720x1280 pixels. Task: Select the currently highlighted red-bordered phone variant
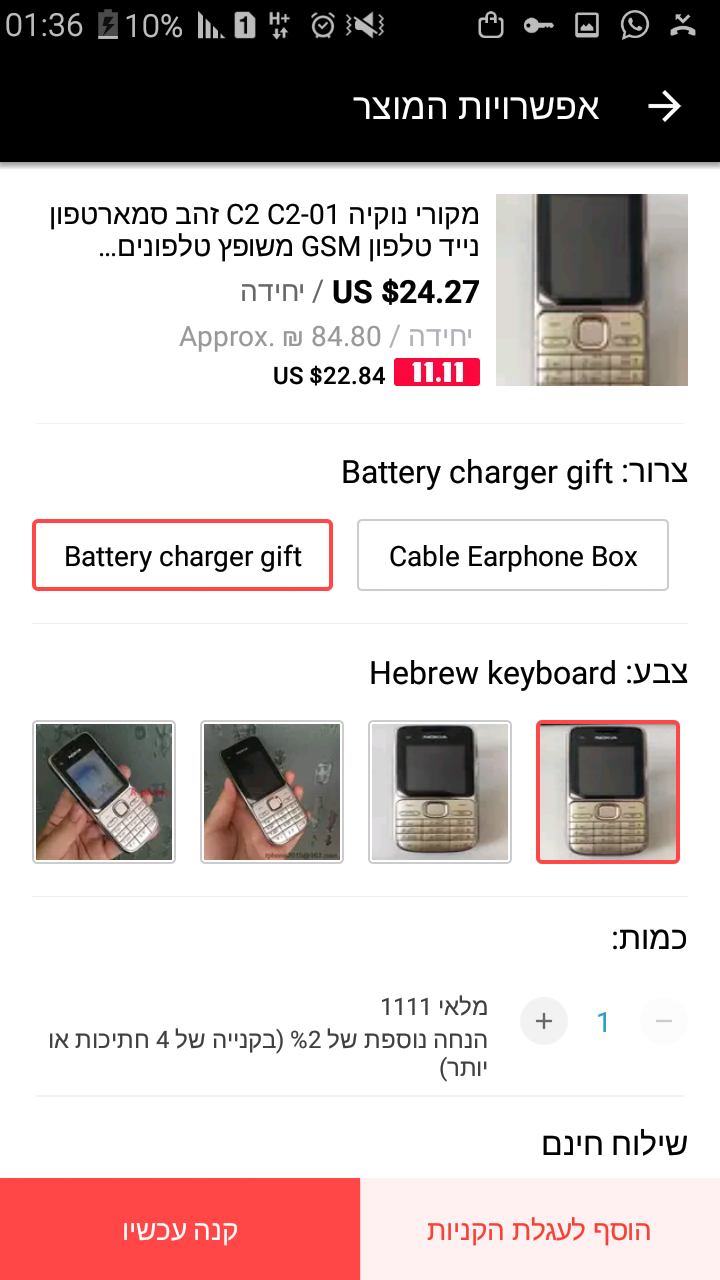click(607, 791)
